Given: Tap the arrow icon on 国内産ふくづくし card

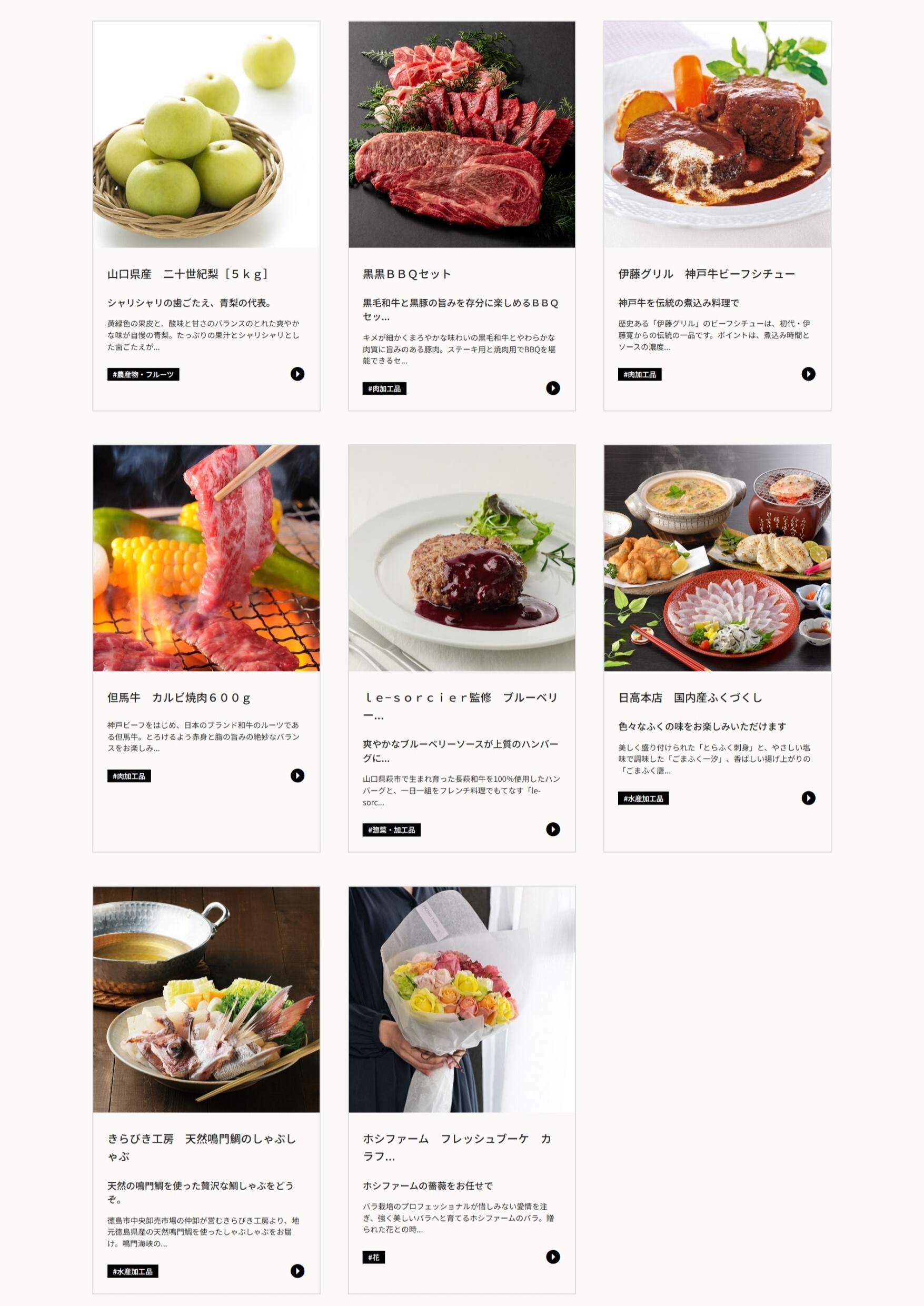Looking at the screenshot, I should (x=809, y=798).
